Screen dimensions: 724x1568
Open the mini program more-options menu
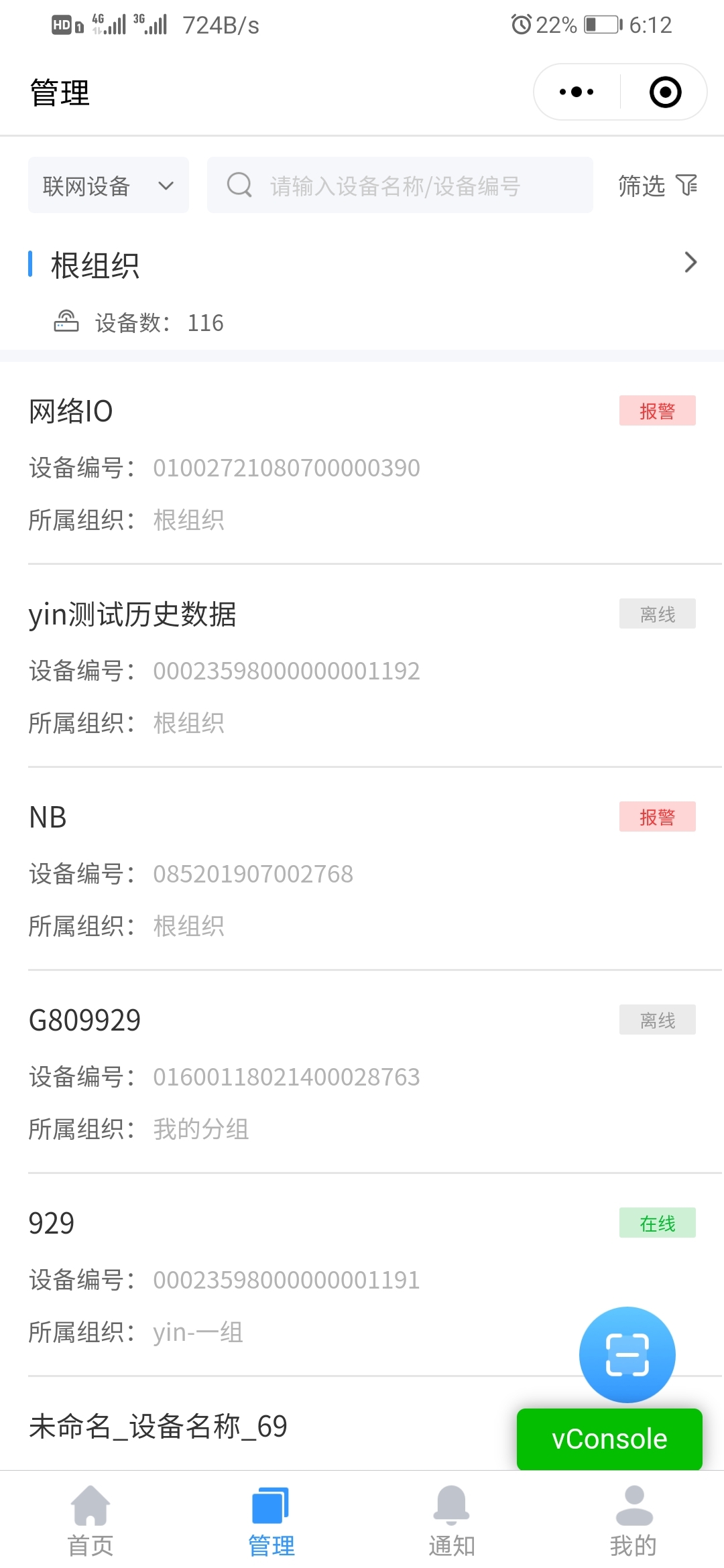coord(577,92)
